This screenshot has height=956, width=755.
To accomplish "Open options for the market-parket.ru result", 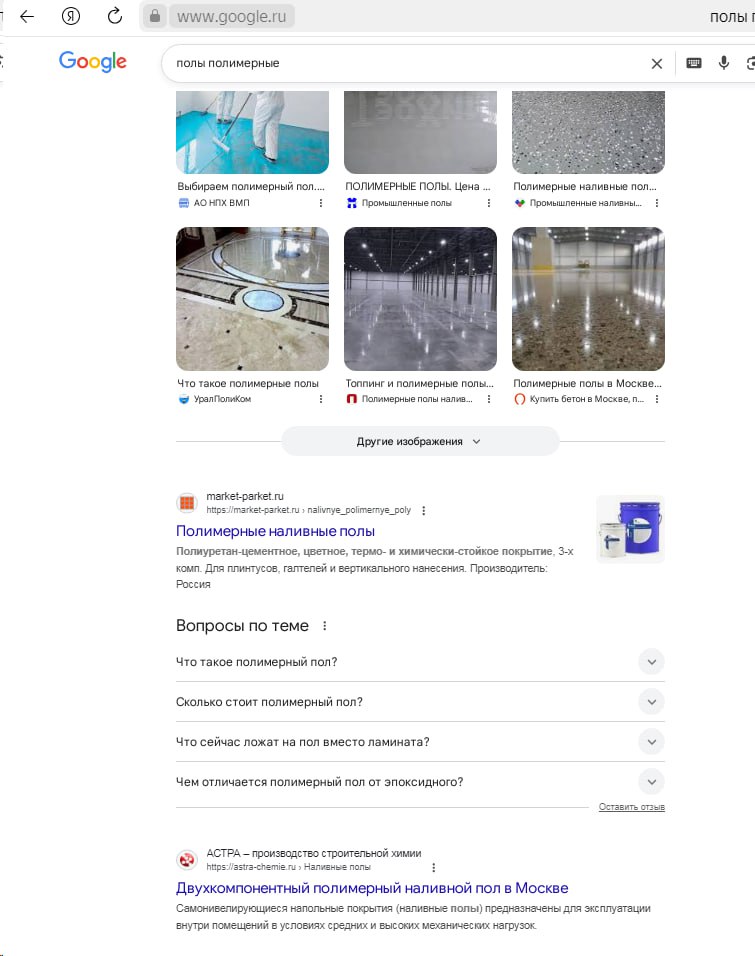I will coord(423,510).
